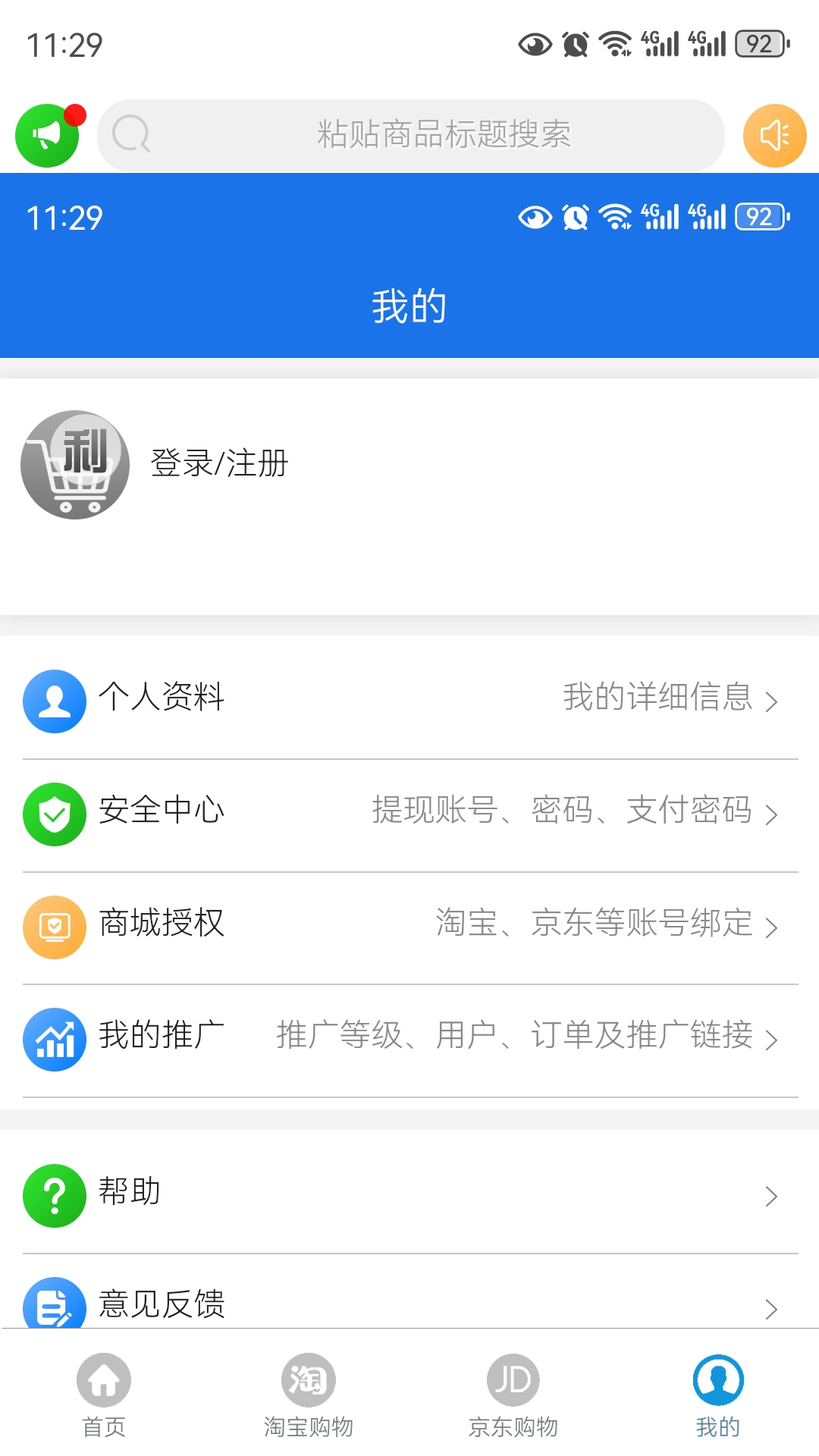Tap the orange speaker icon beside search
The image size is (819, 1456).
tap(774, 135)
